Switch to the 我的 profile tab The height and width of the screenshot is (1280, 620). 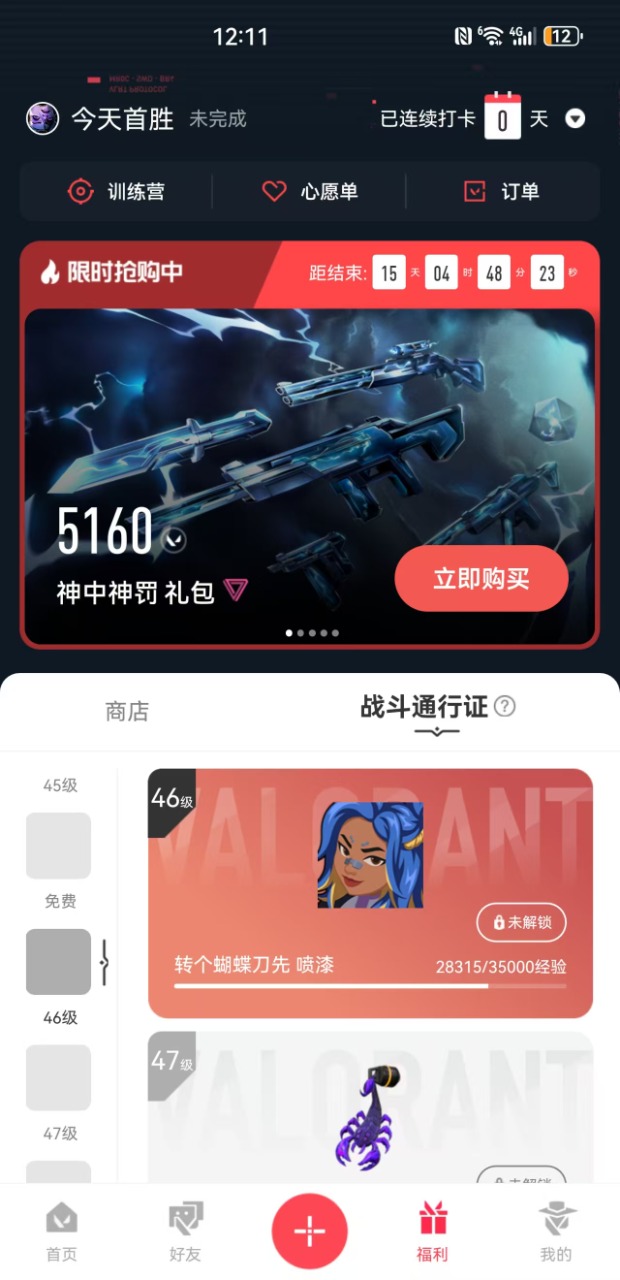[556, 1232]
